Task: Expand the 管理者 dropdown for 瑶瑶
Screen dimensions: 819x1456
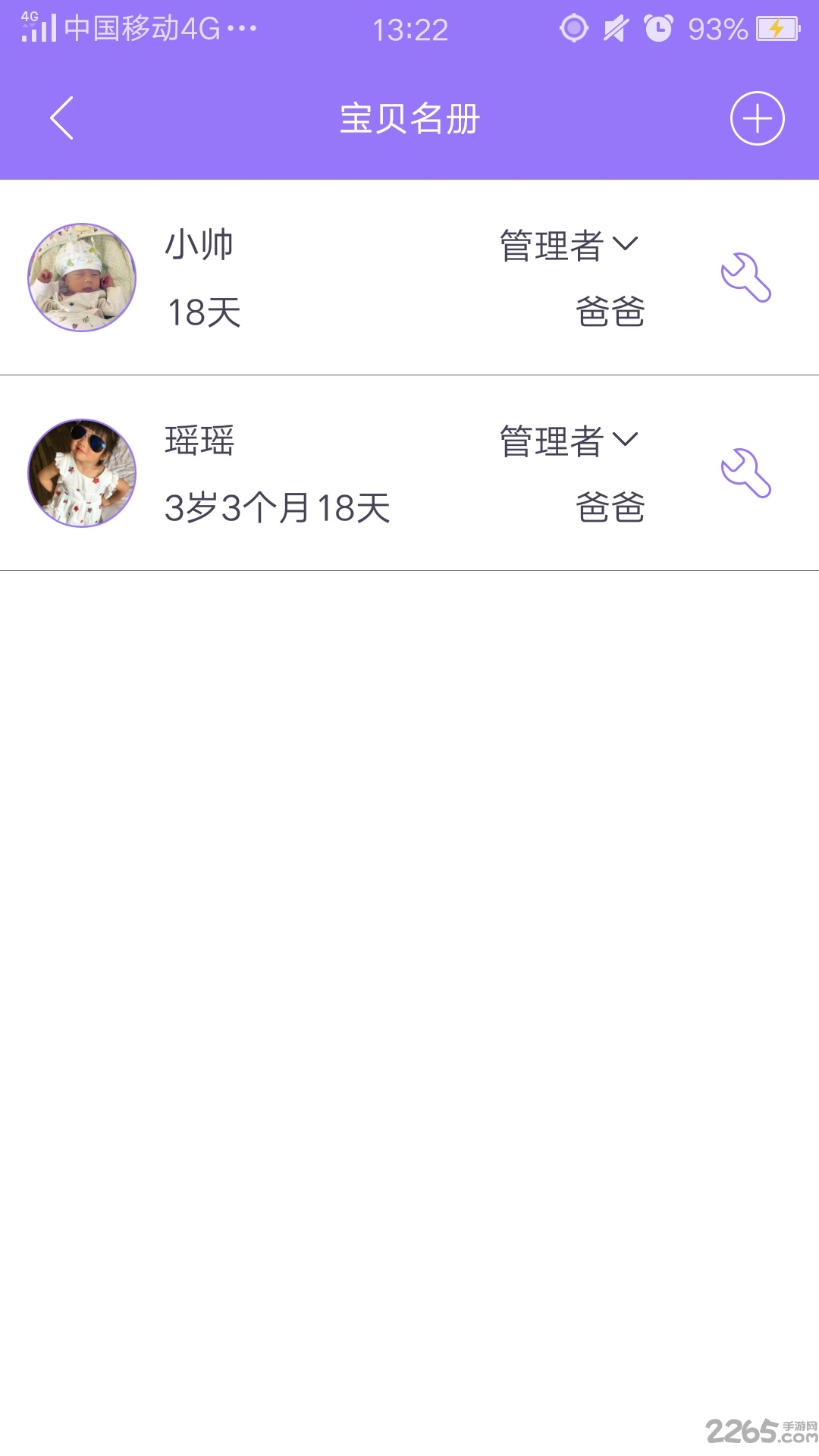Action: pos(569,441)
